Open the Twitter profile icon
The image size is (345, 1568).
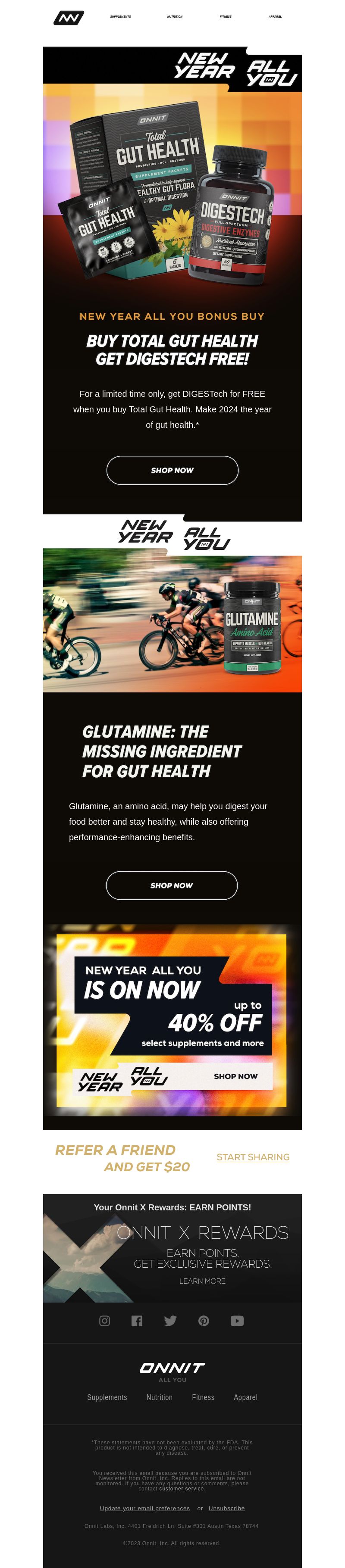[170, 1320]
